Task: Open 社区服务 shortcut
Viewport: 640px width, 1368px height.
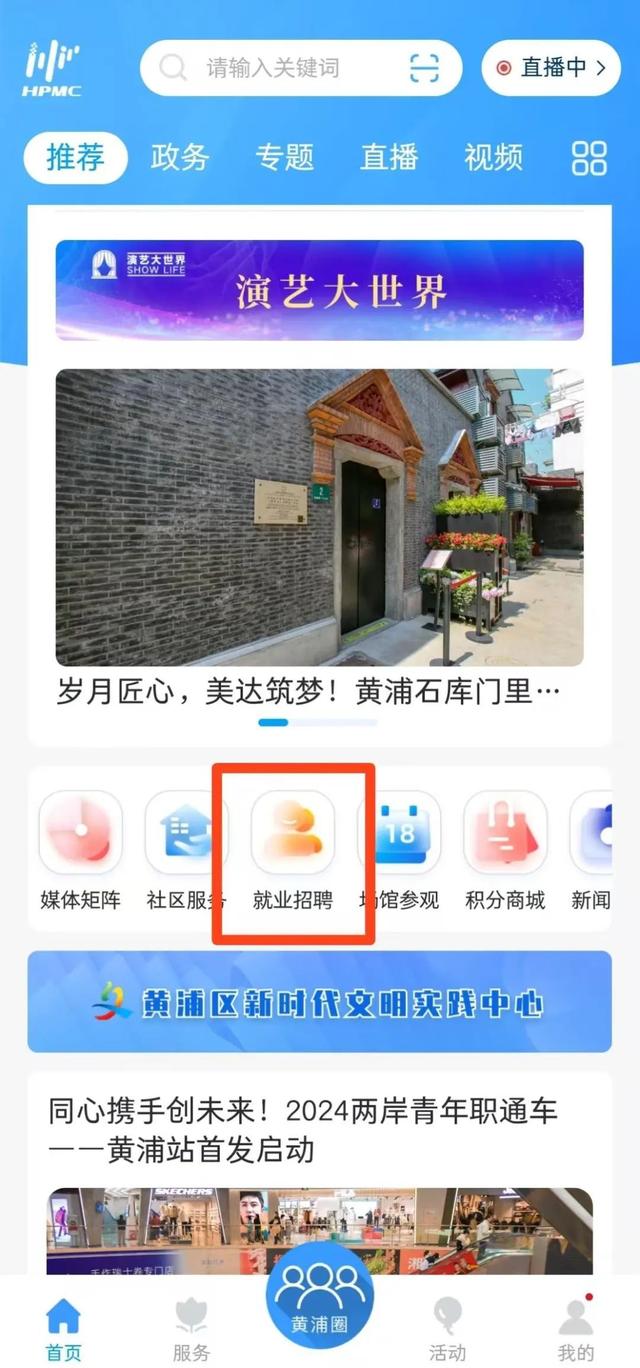Action: [x=187, y=851]
